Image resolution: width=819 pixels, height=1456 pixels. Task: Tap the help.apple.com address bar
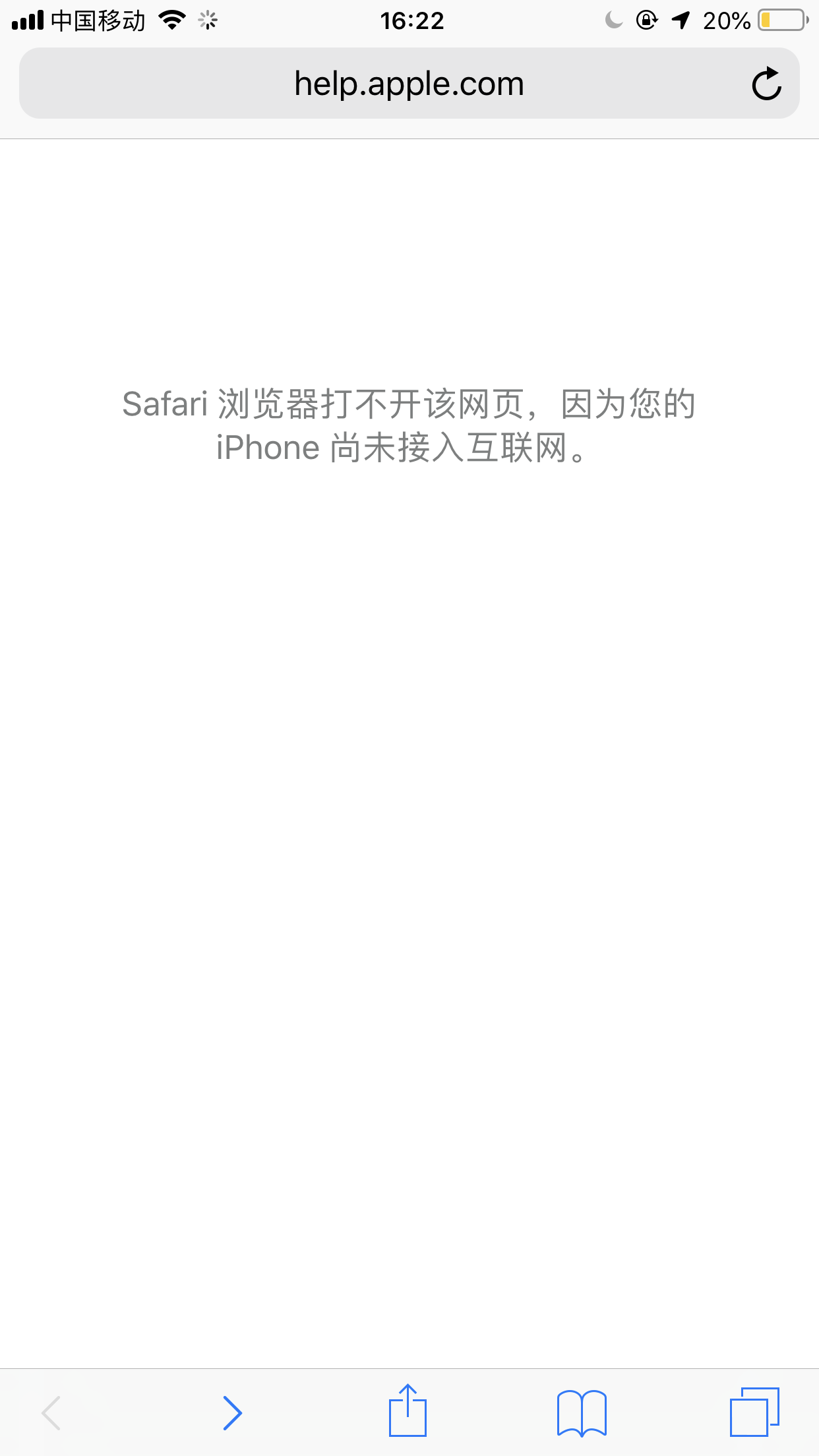click(409, 84)
